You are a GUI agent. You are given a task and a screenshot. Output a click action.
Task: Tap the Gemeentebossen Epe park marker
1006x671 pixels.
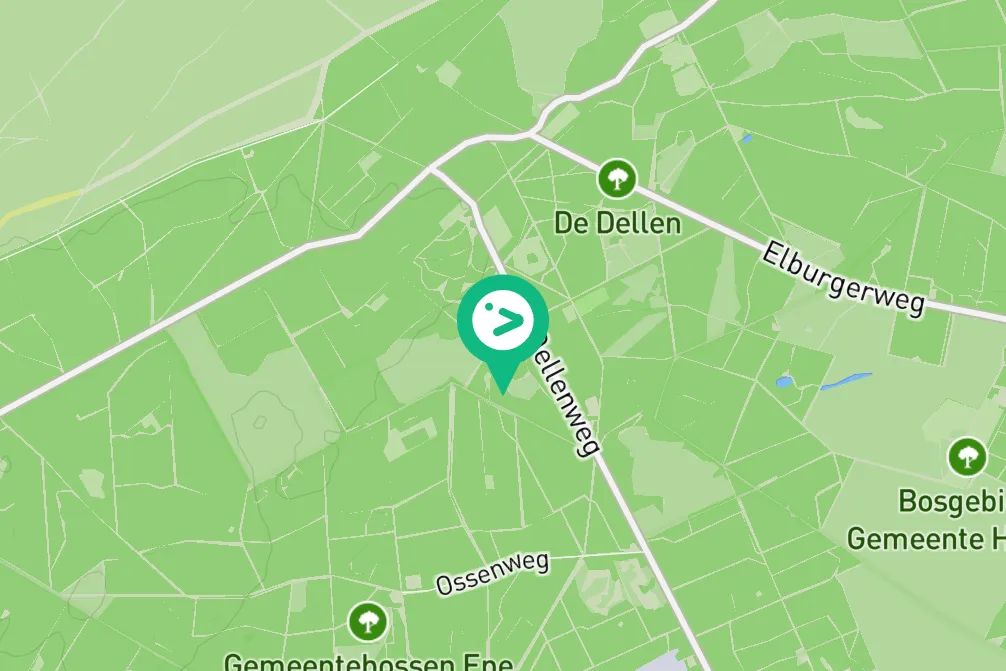tap(368, 622)
